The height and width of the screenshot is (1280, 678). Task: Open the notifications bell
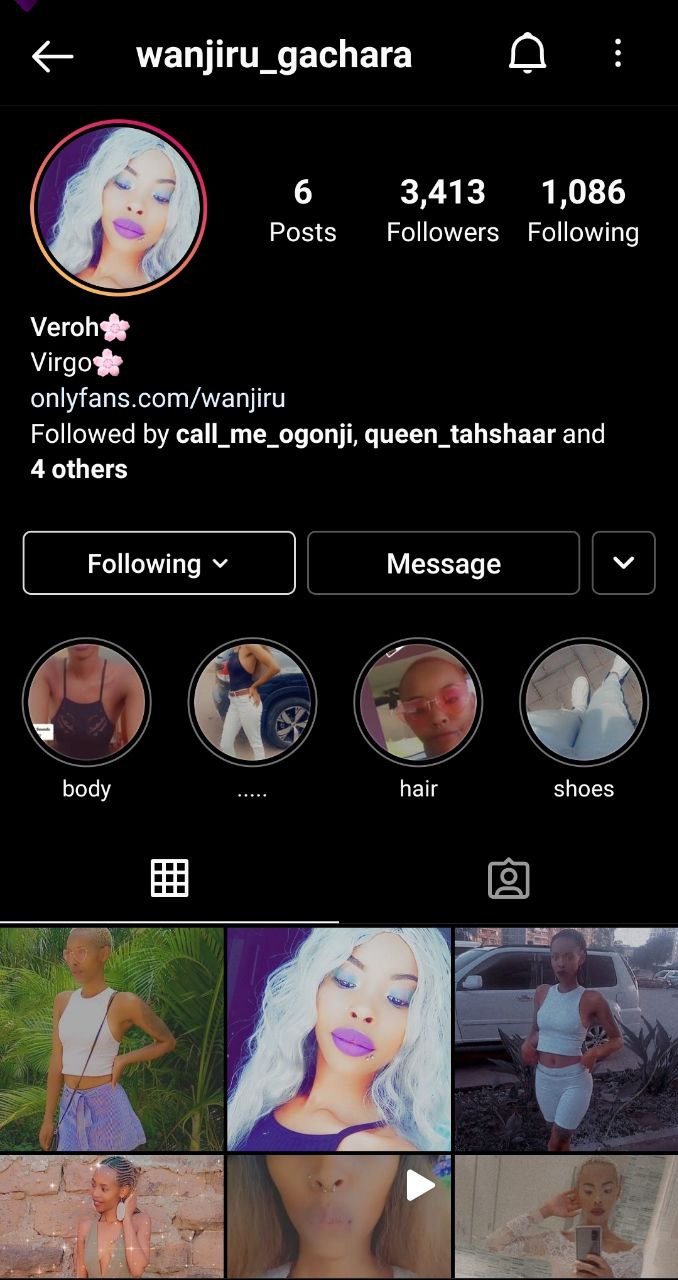coord(527,54)
